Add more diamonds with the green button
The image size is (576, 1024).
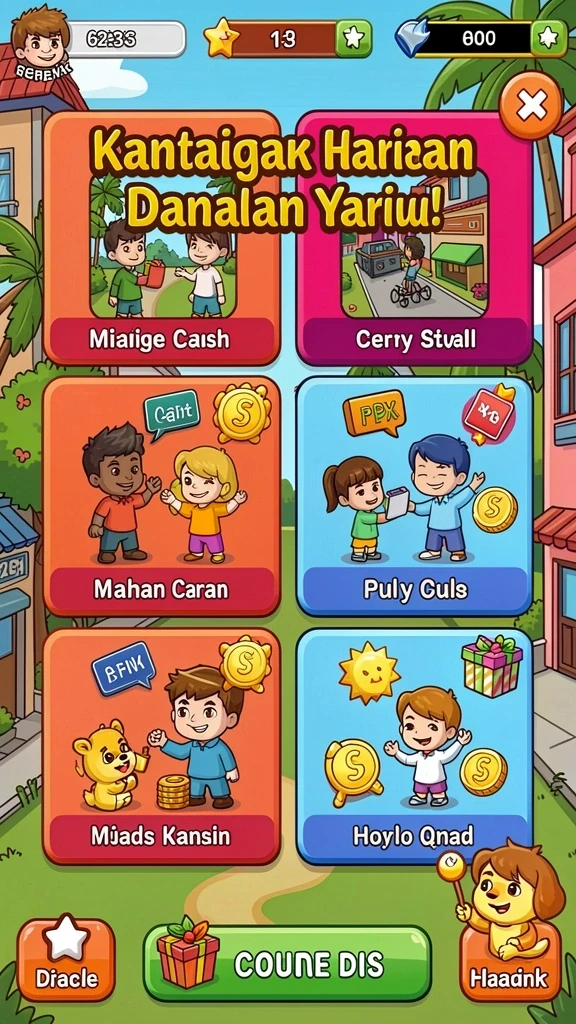(549, 39)
